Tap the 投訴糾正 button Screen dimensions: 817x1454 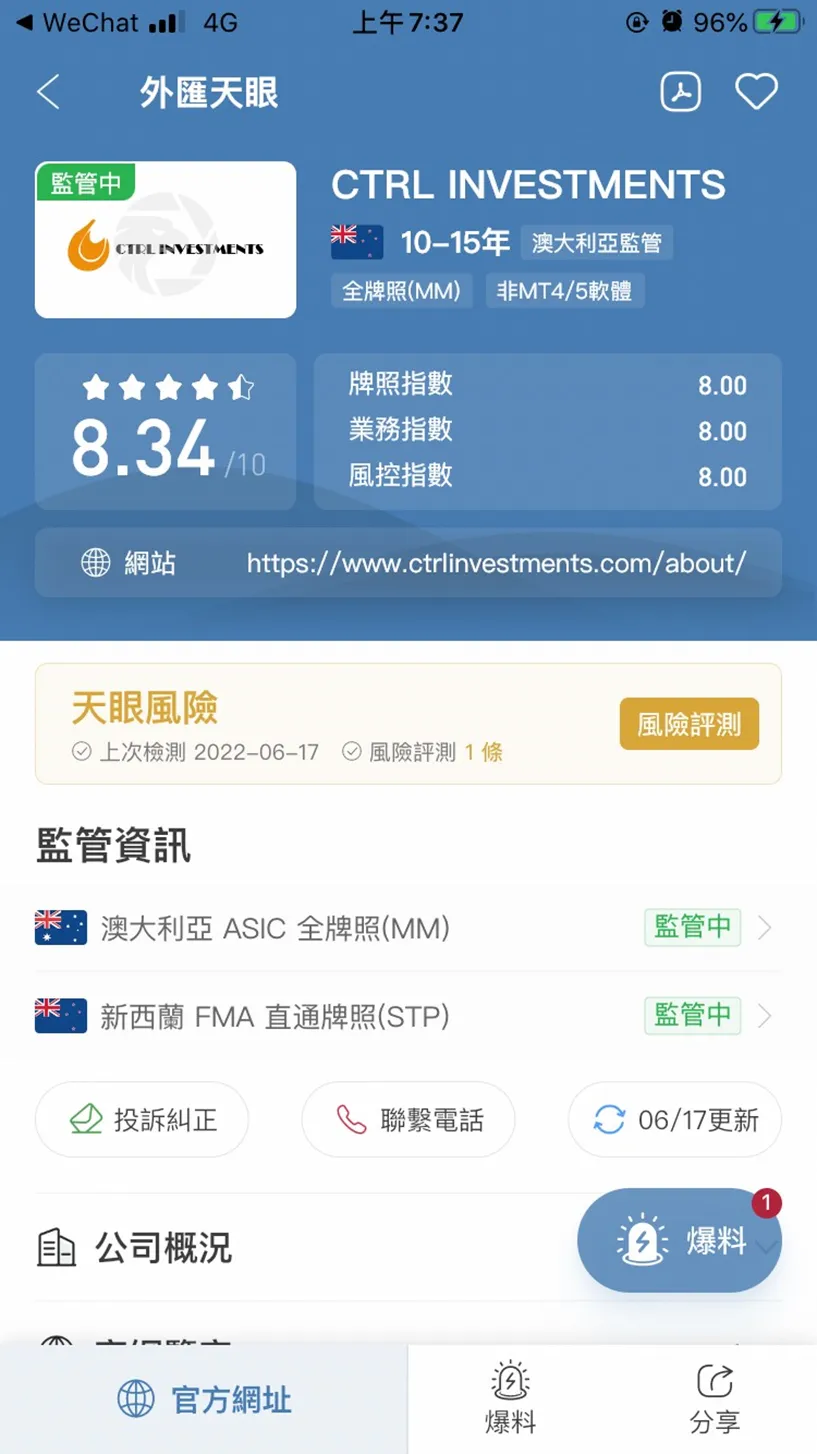pyautogui.click(x=142, y=1120)
